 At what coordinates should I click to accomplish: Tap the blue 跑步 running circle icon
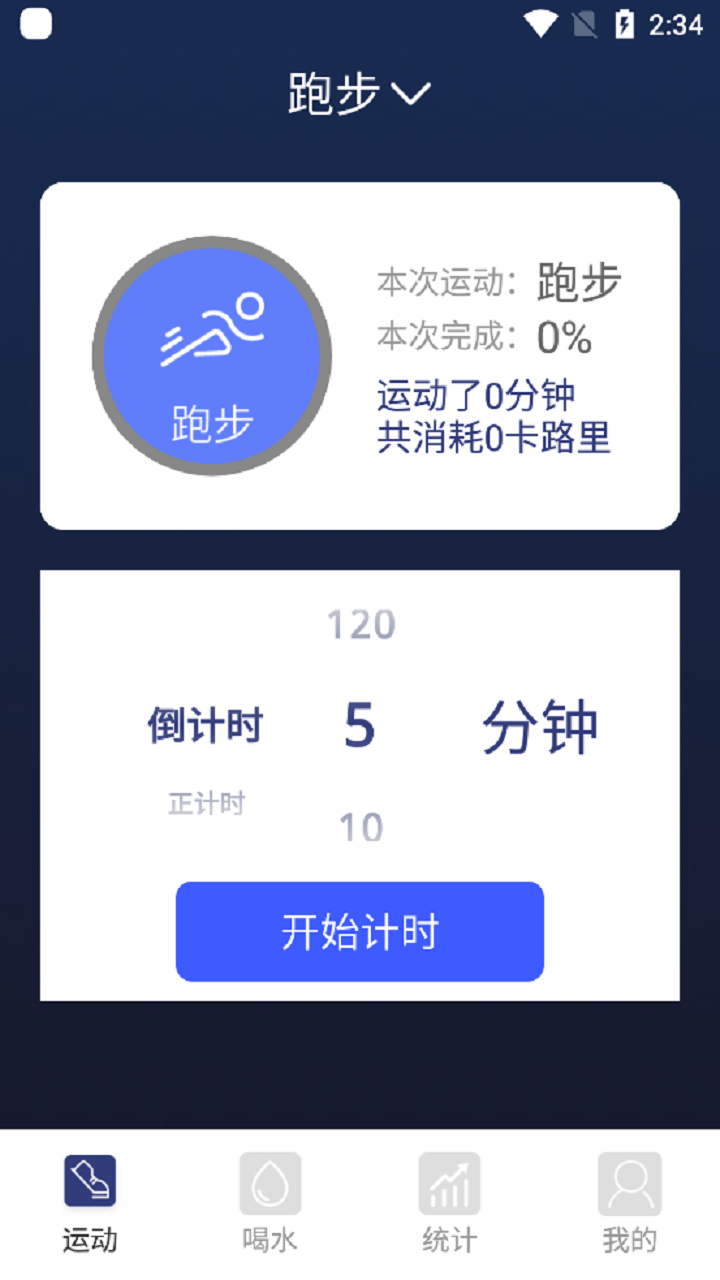click(x=212, y=356)
